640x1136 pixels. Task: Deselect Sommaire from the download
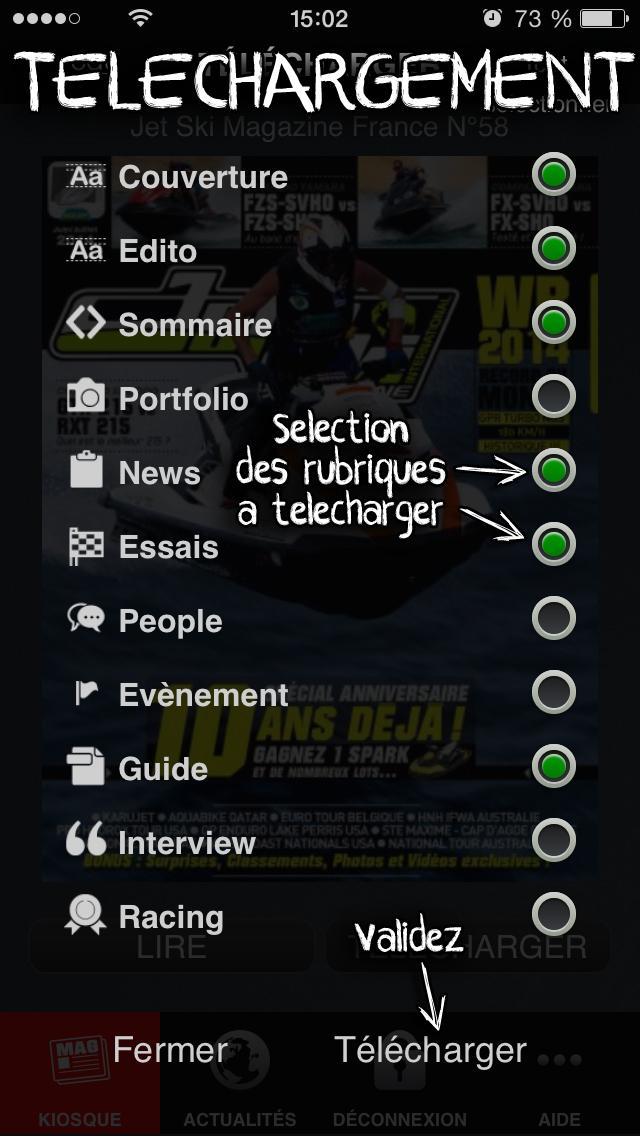tap(553, 322)
